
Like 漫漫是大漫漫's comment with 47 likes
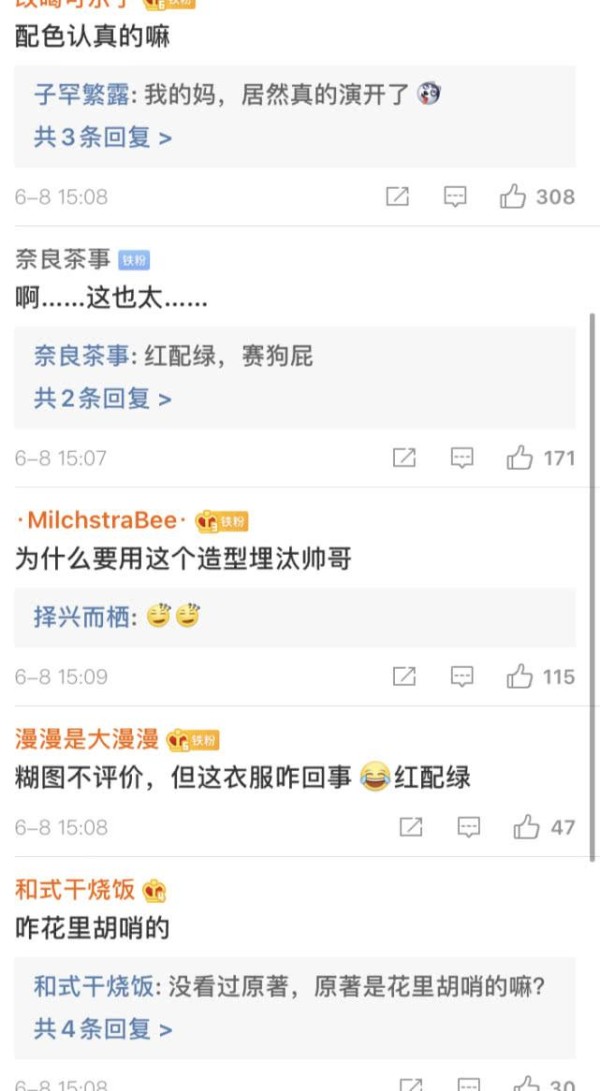pyautogui.click(x=527, y=827)
